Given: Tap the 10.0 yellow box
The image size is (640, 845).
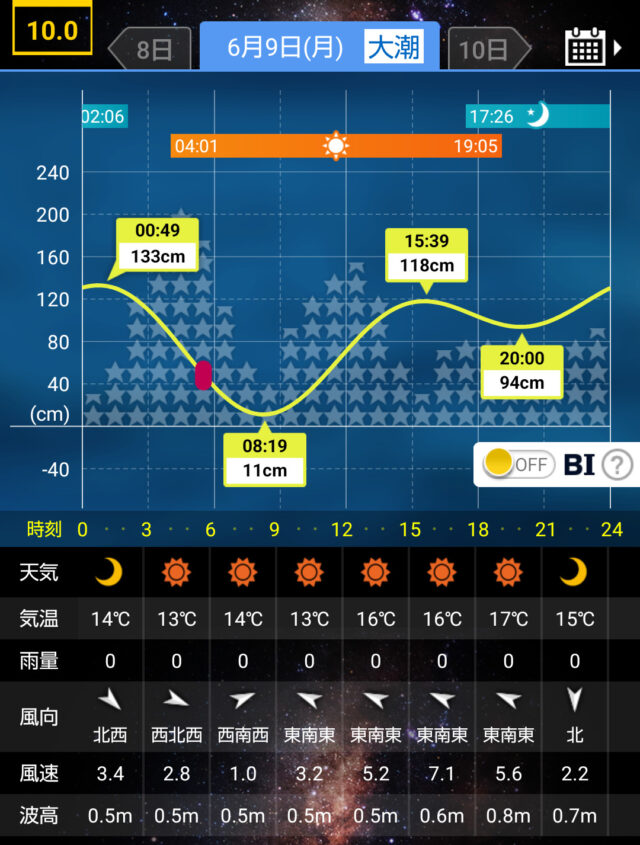Looking at the screenshot, I should click(x=52, y=30).
